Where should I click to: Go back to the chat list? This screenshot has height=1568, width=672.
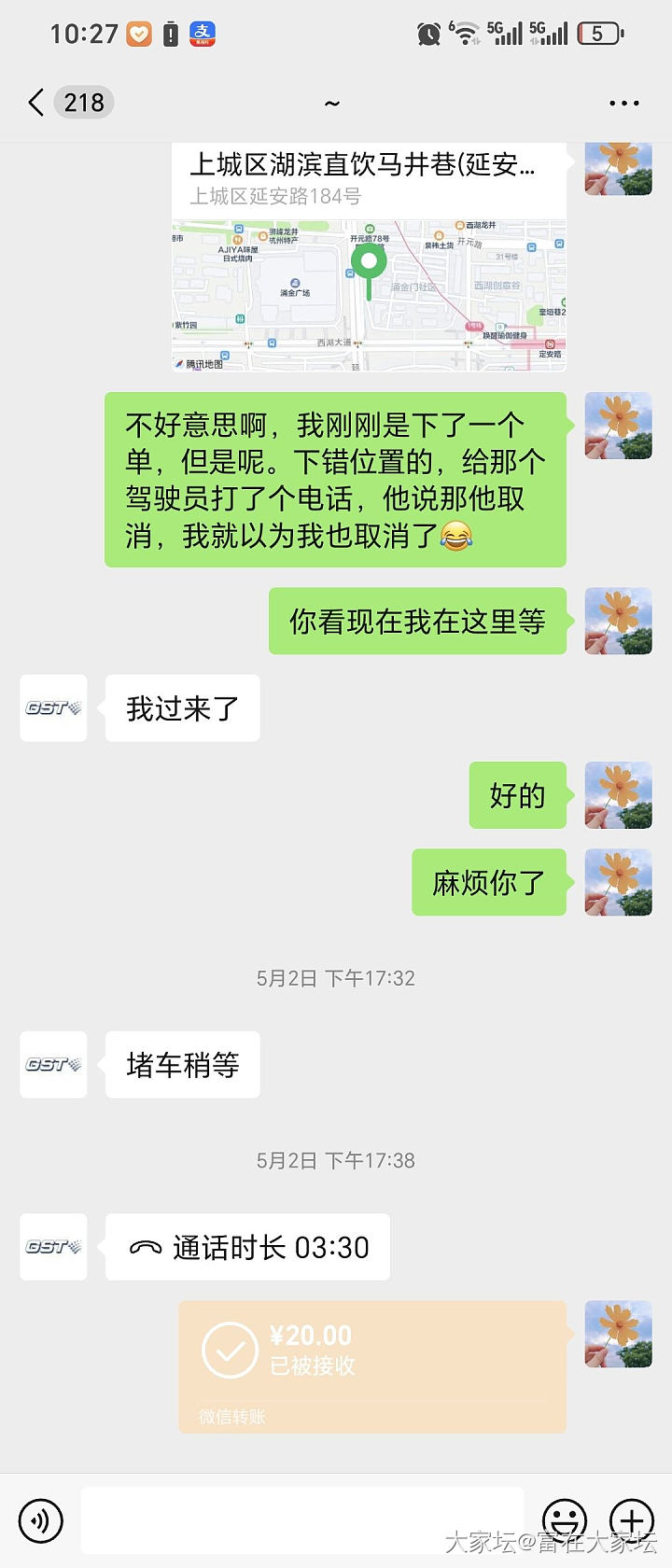point(37,103)
